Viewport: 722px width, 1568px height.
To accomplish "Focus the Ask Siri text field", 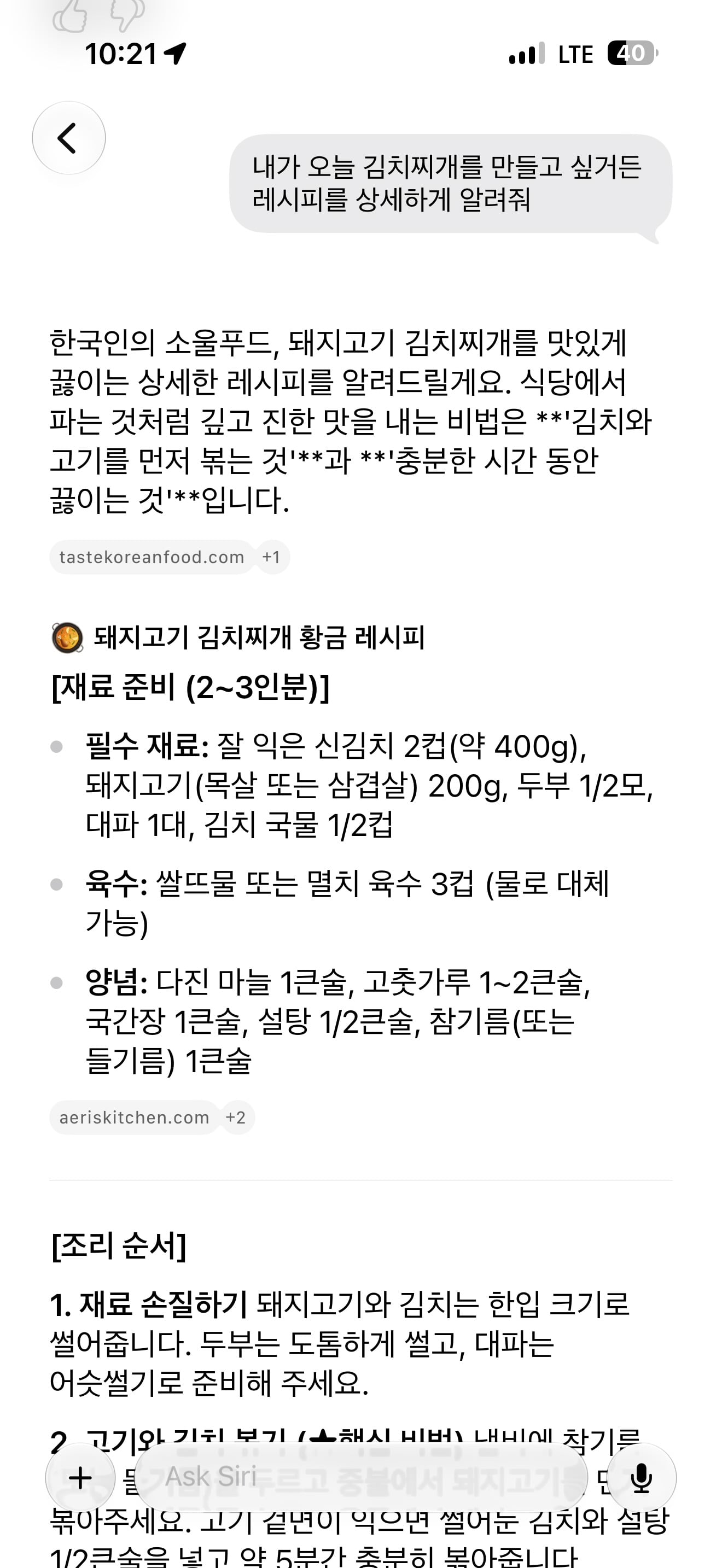I will 361,1477.
